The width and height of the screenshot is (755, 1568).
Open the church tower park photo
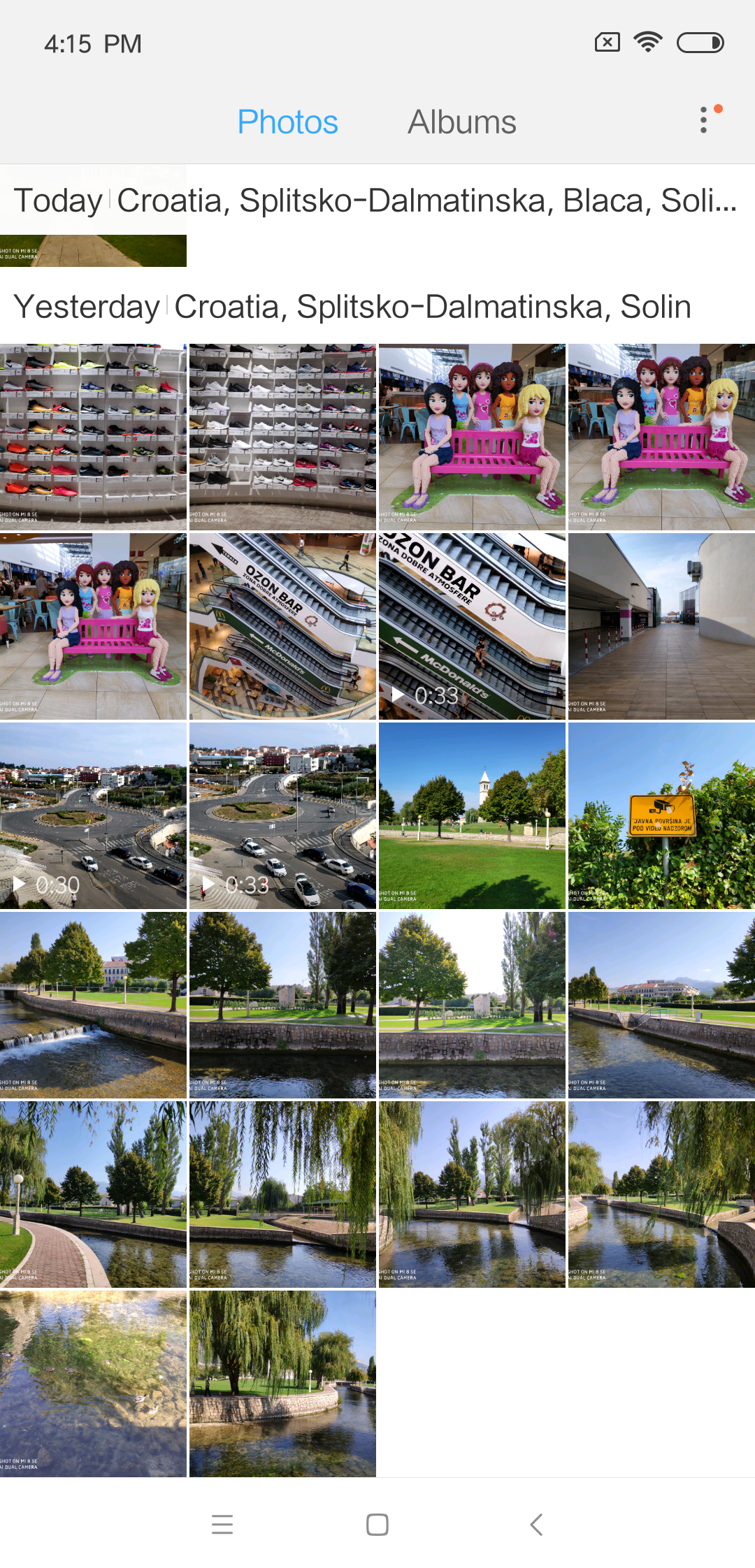pos(472,815)
